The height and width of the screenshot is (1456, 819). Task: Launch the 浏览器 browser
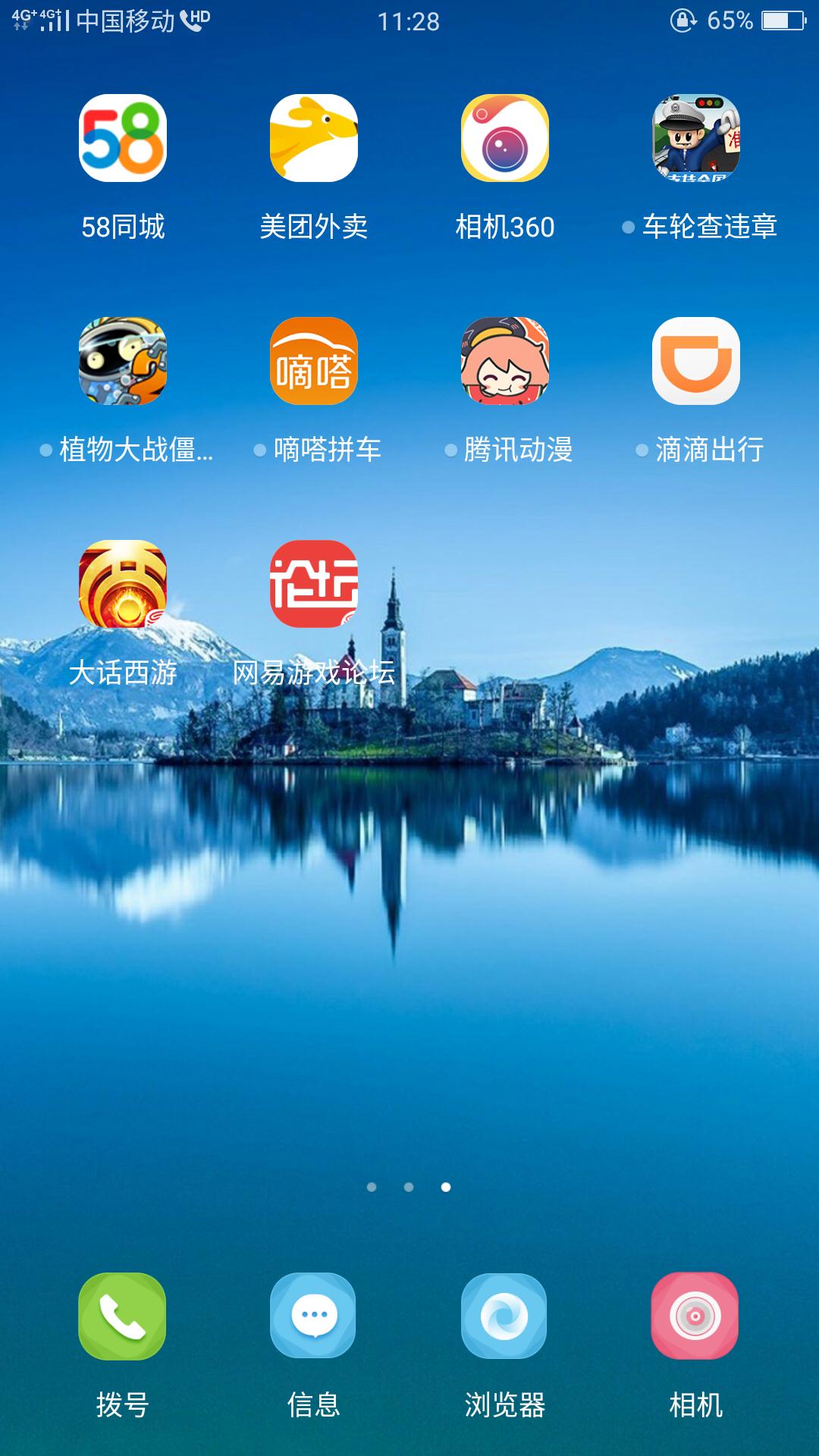coord(505,1316)
